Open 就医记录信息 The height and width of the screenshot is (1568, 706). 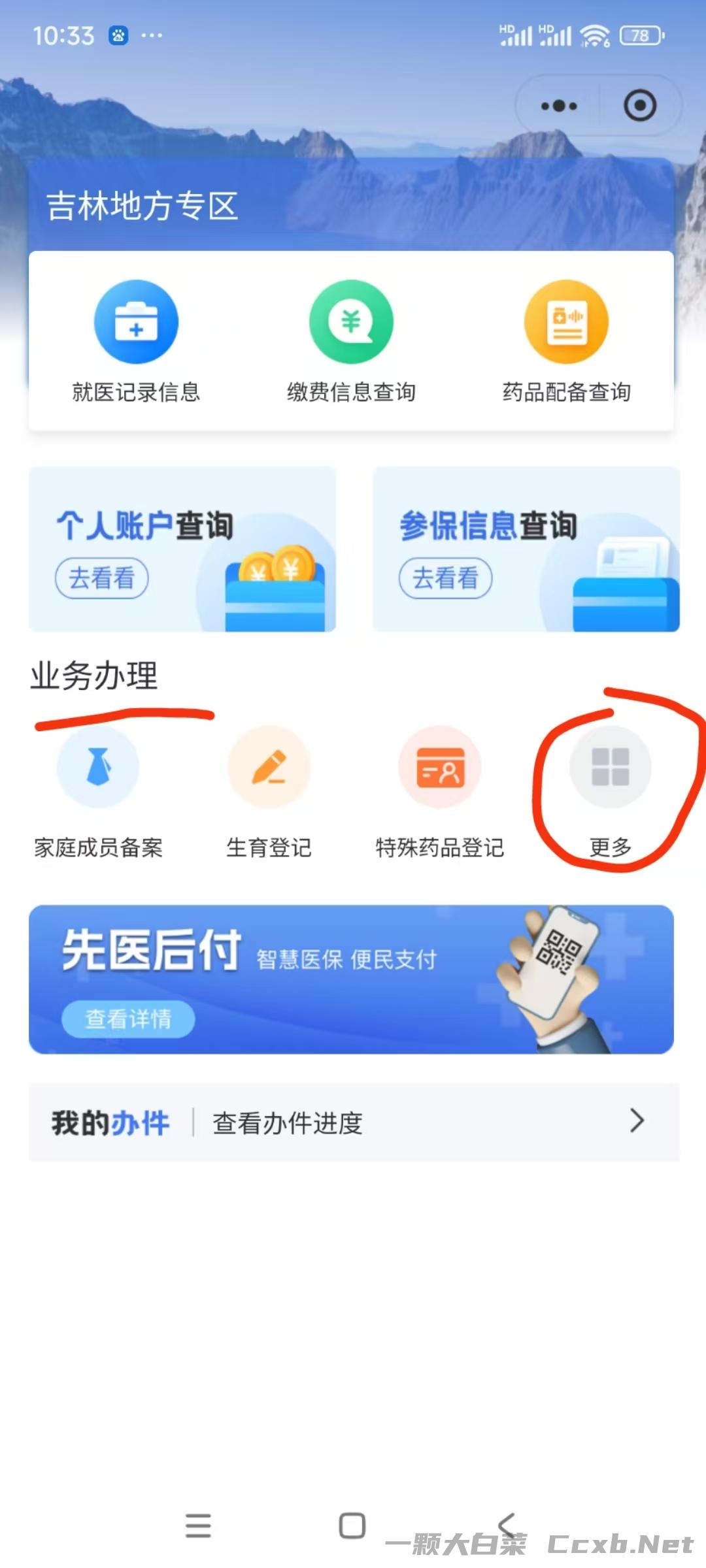click(x=136, y=341)
